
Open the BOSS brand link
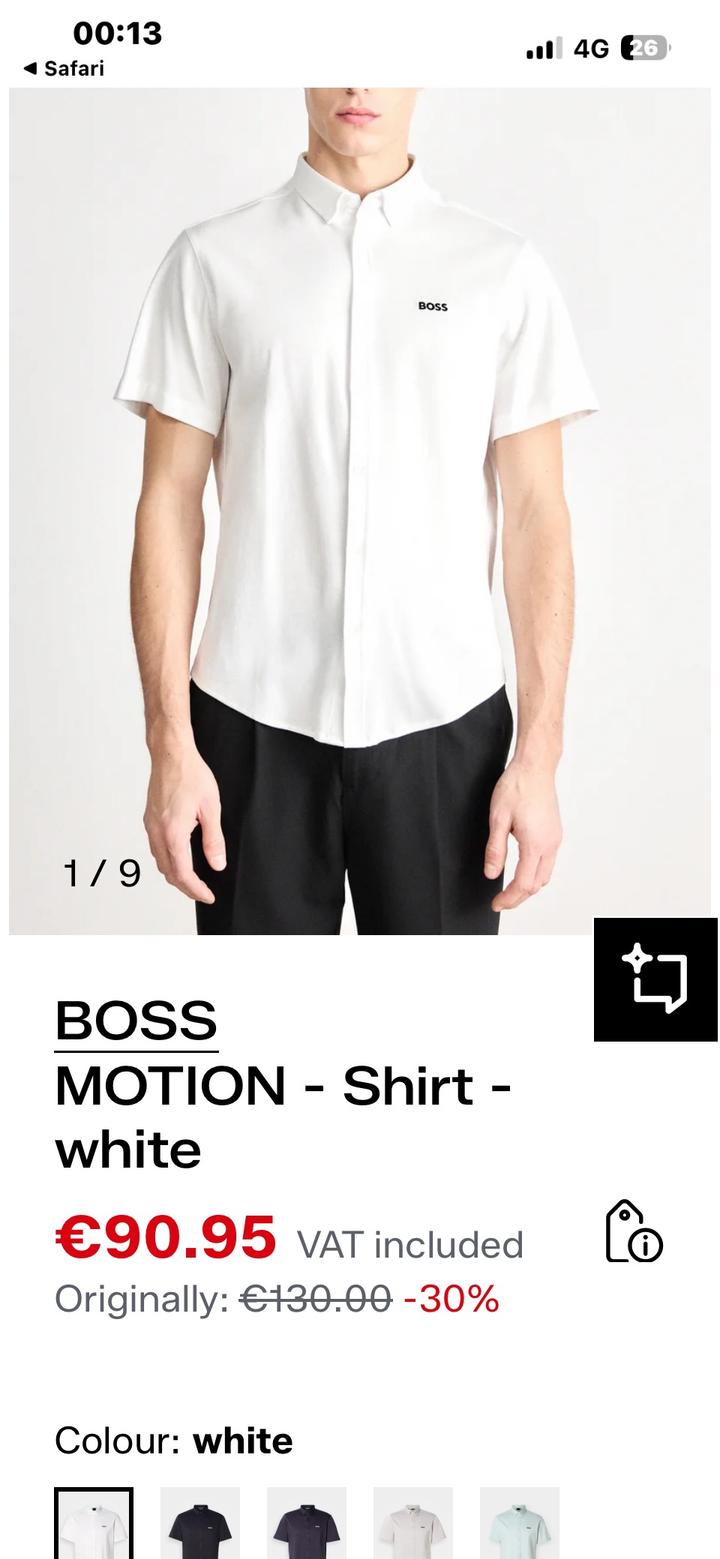(x=136, y=1021)
